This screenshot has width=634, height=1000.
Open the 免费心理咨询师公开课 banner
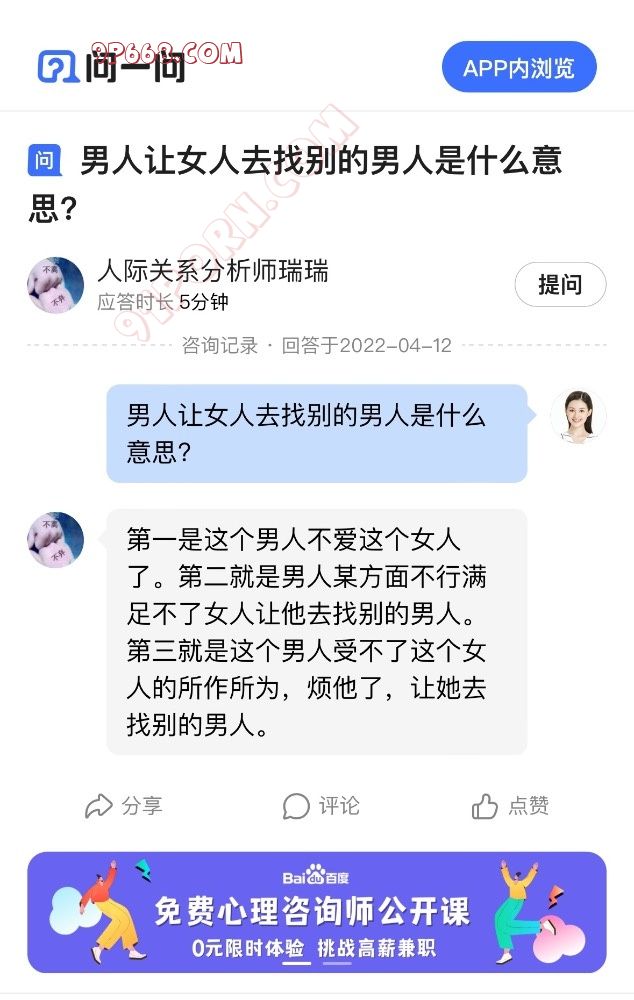pyautogui.click(x=316, y=912)
